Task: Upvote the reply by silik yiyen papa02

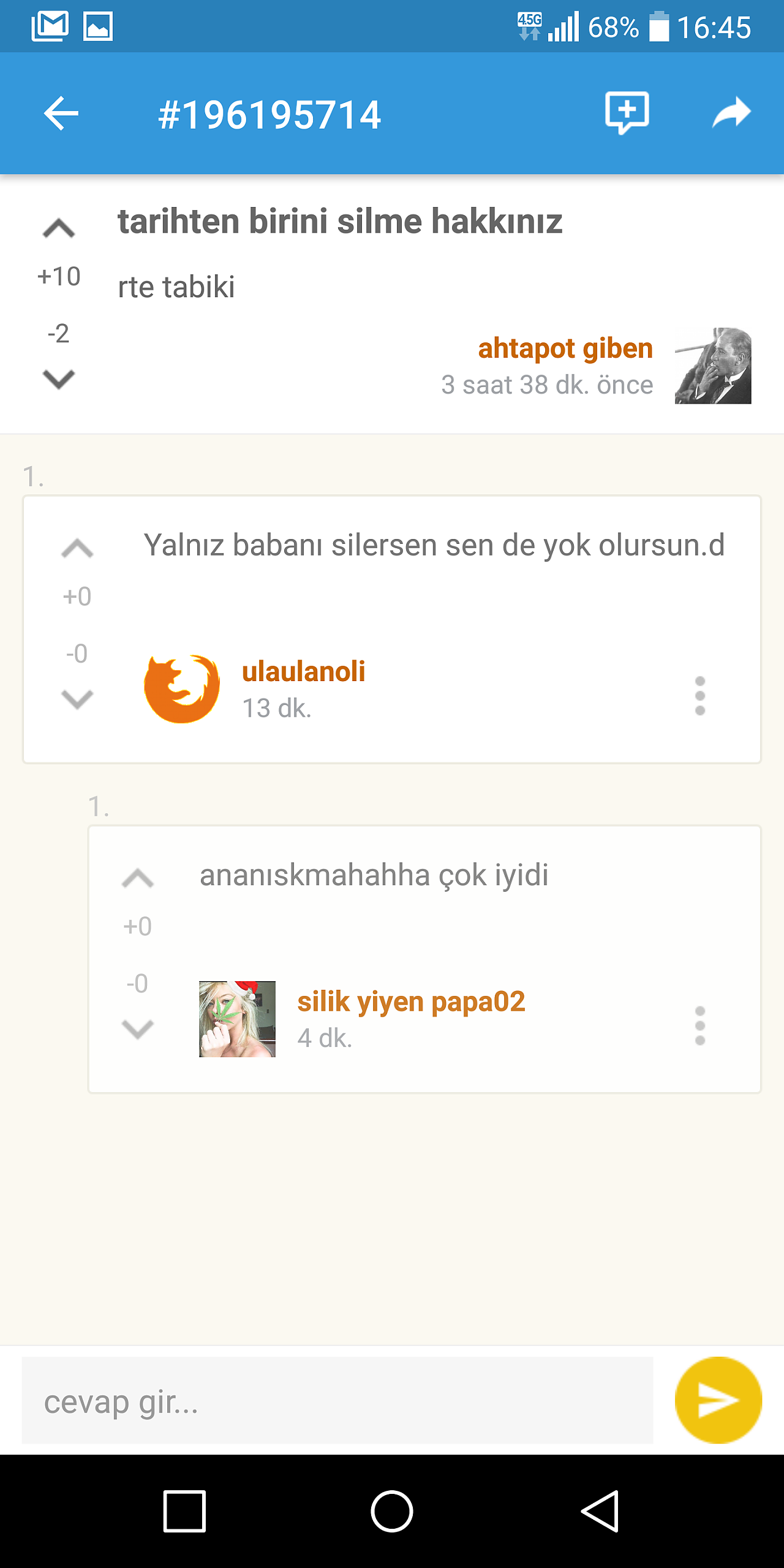Action: 138,878
